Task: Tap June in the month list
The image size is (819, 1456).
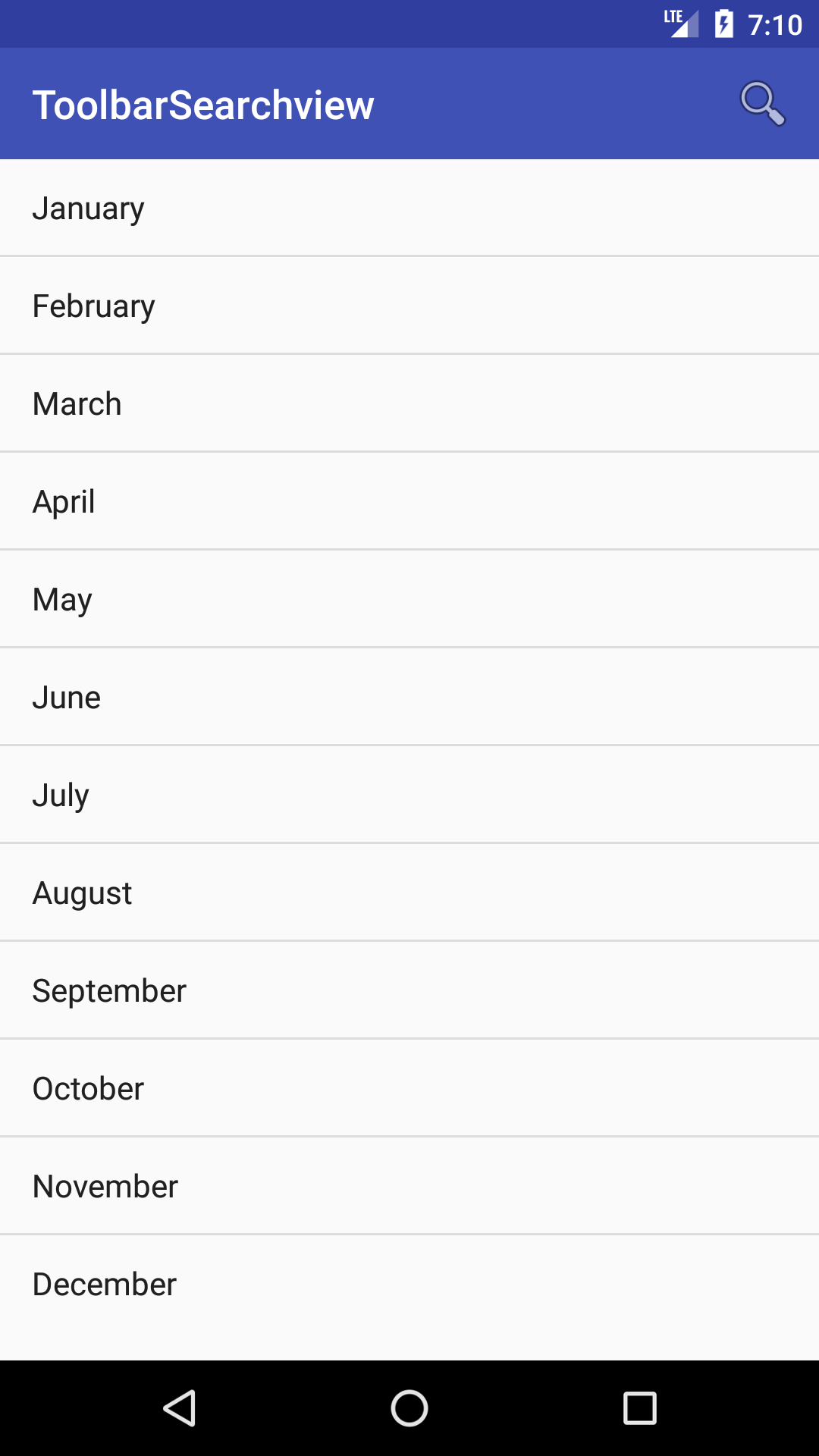Action: pyautogui.click(x=66, y=696)
